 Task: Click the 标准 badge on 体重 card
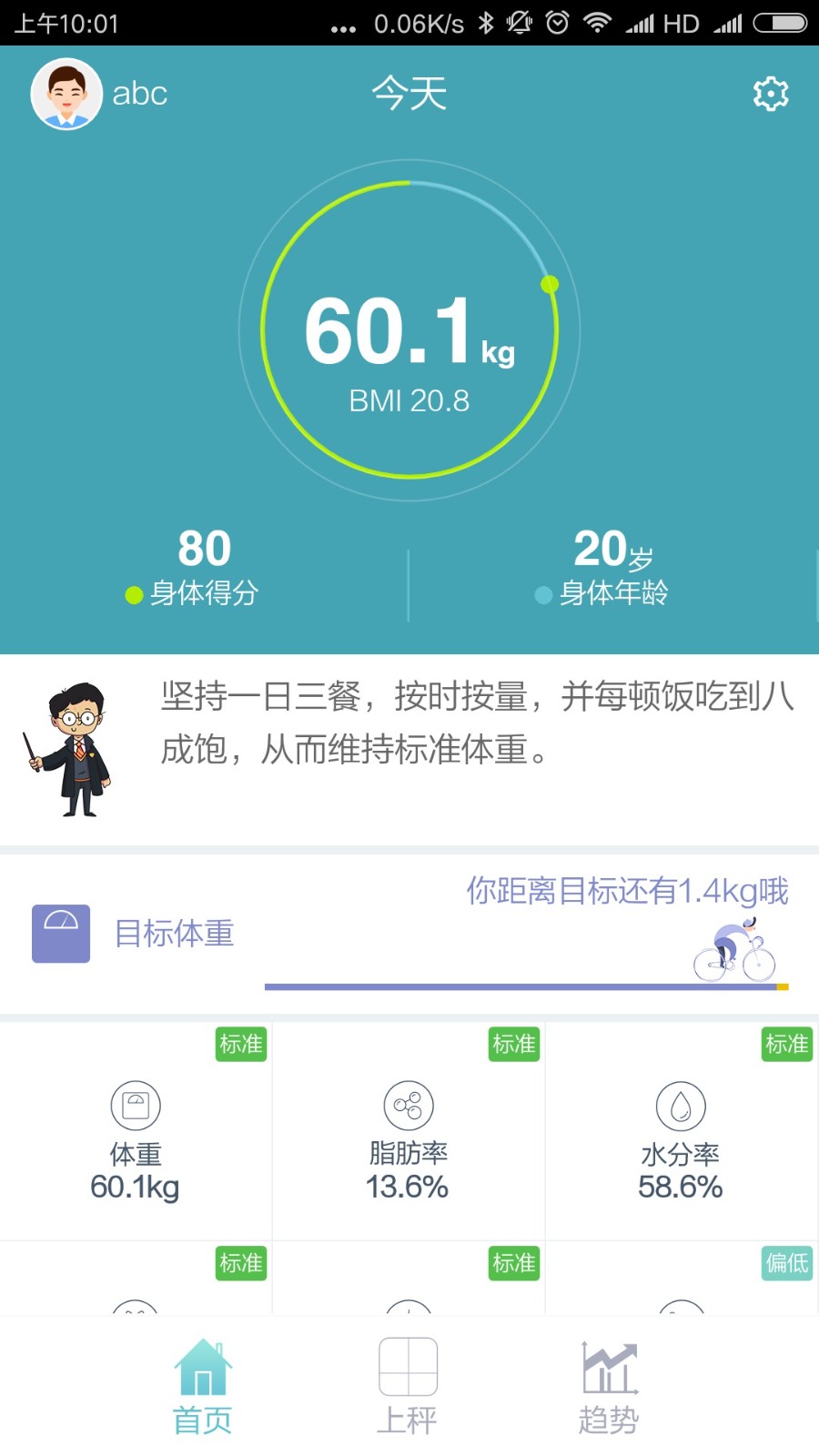[x=239, y=1046]
